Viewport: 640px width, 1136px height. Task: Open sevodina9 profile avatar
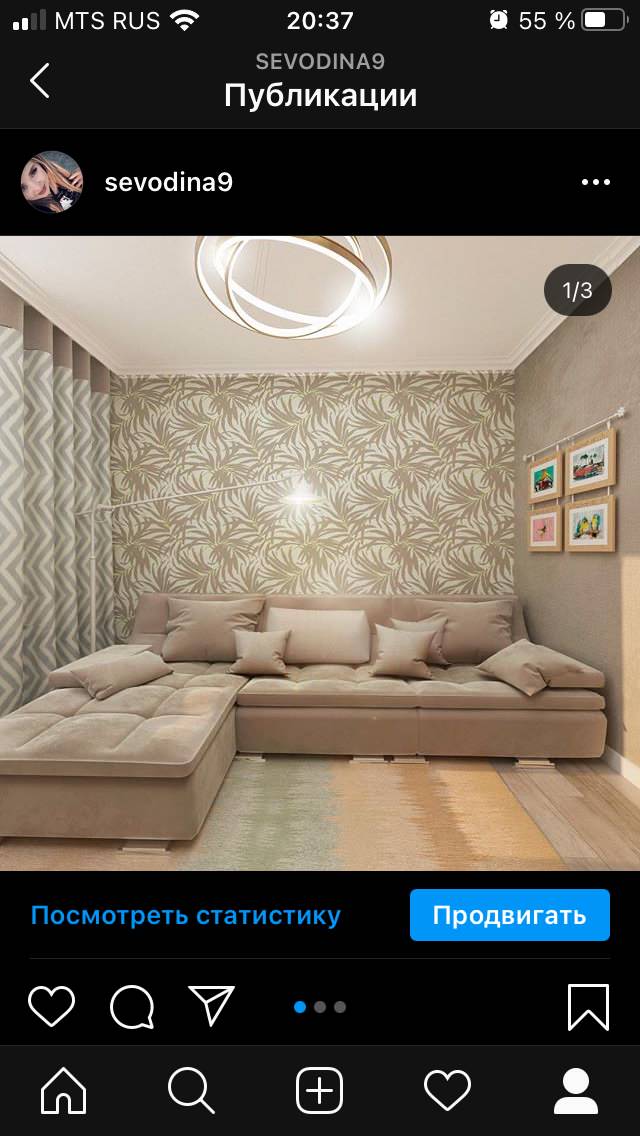(x=51, y=182)
